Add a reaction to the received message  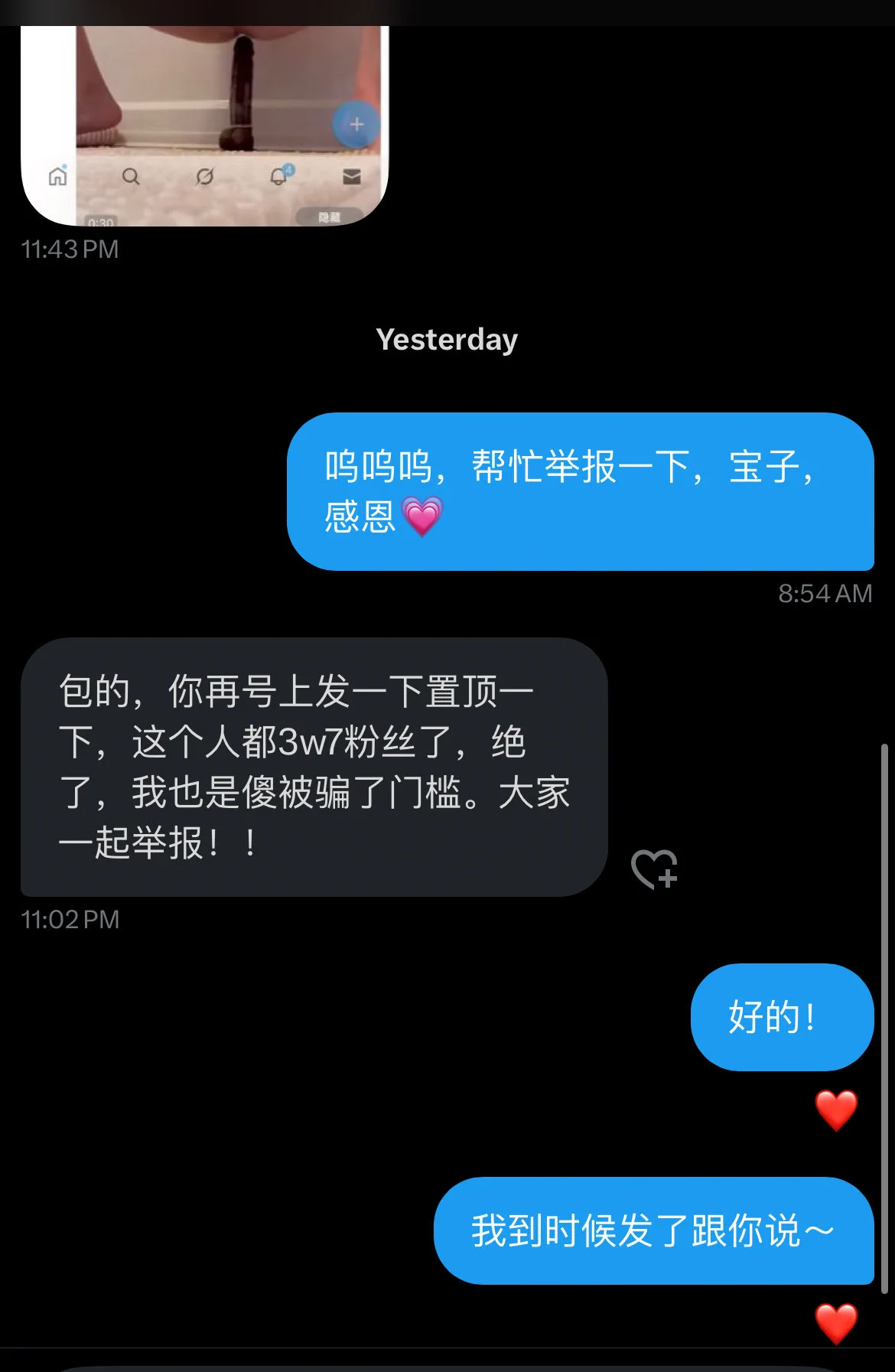(654, 869)
